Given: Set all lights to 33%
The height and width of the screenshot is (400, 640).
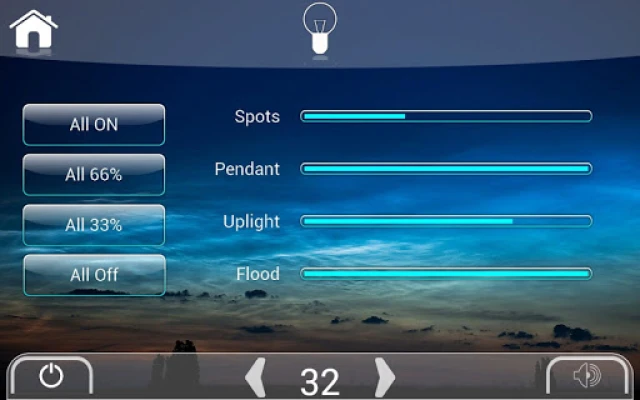Looking at the screenshot, I should (94, 225).
